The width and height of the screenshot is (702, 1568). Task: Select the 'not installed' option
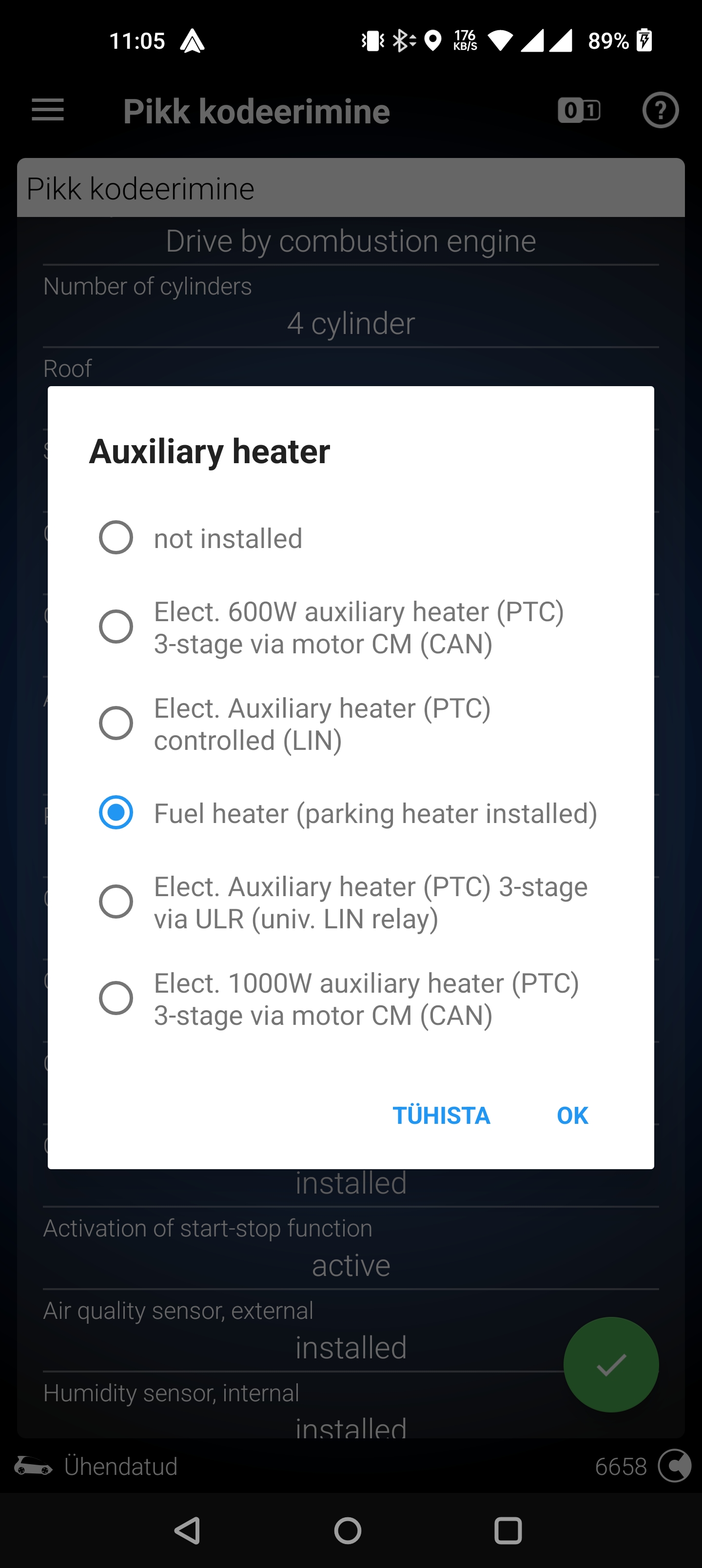116,537
